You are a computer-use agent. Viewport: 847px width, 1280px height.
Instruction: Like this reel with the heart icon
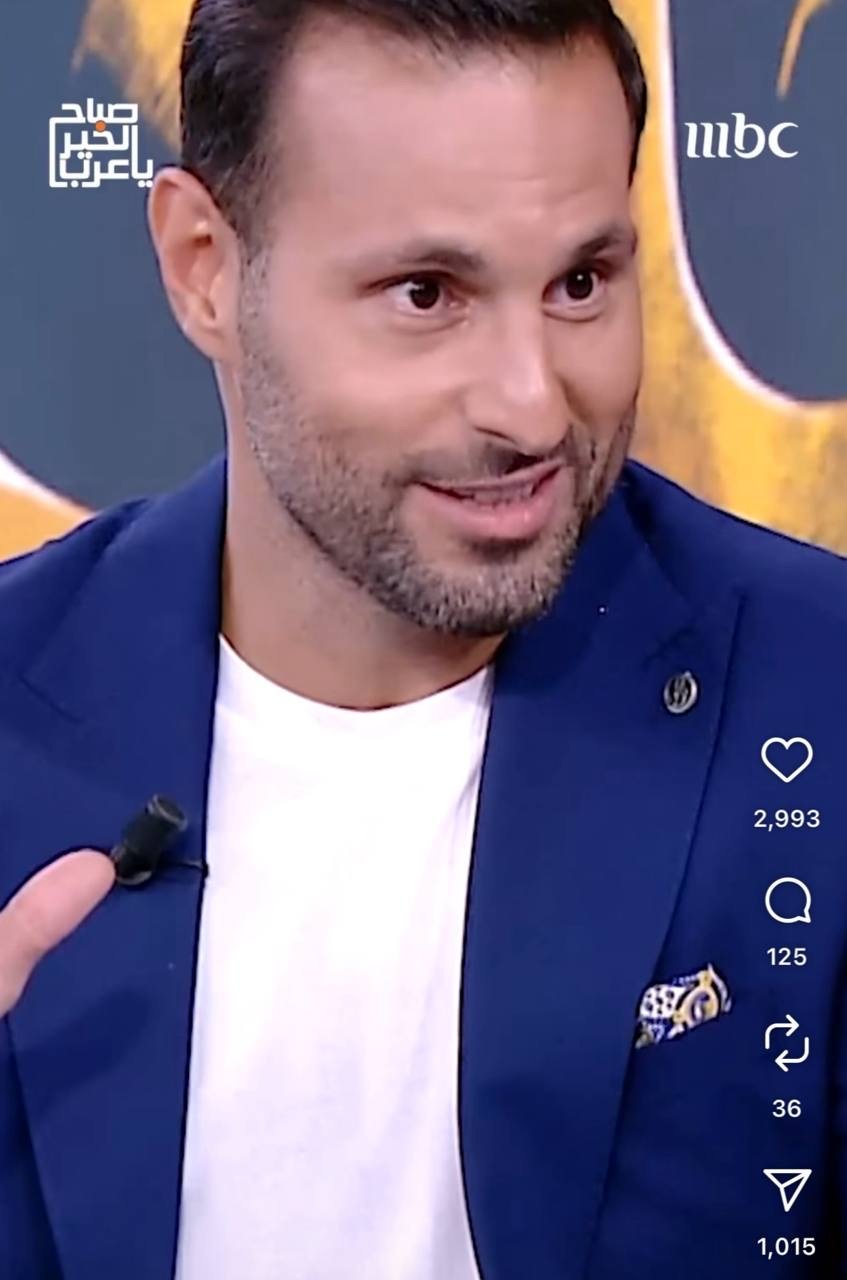(786, 760)
